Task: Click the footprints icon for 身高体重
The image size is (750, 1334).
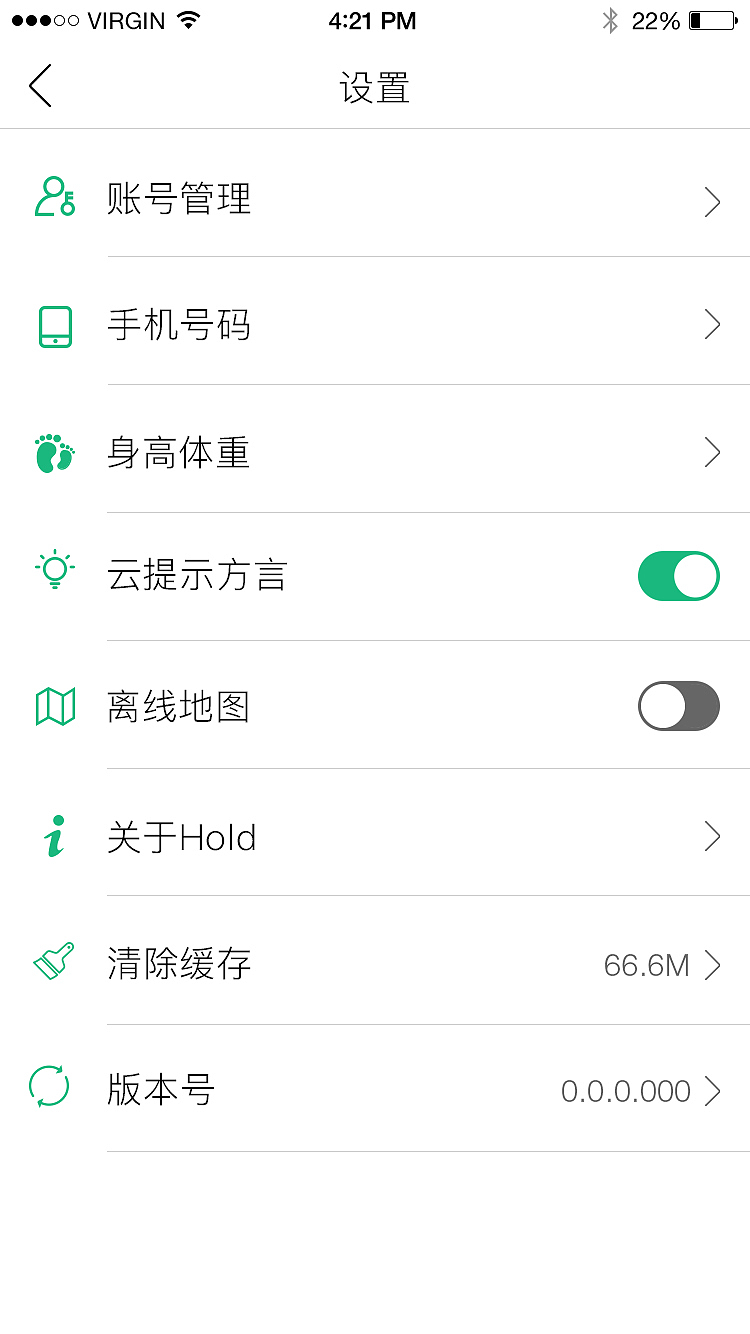Action: [54, 453]
